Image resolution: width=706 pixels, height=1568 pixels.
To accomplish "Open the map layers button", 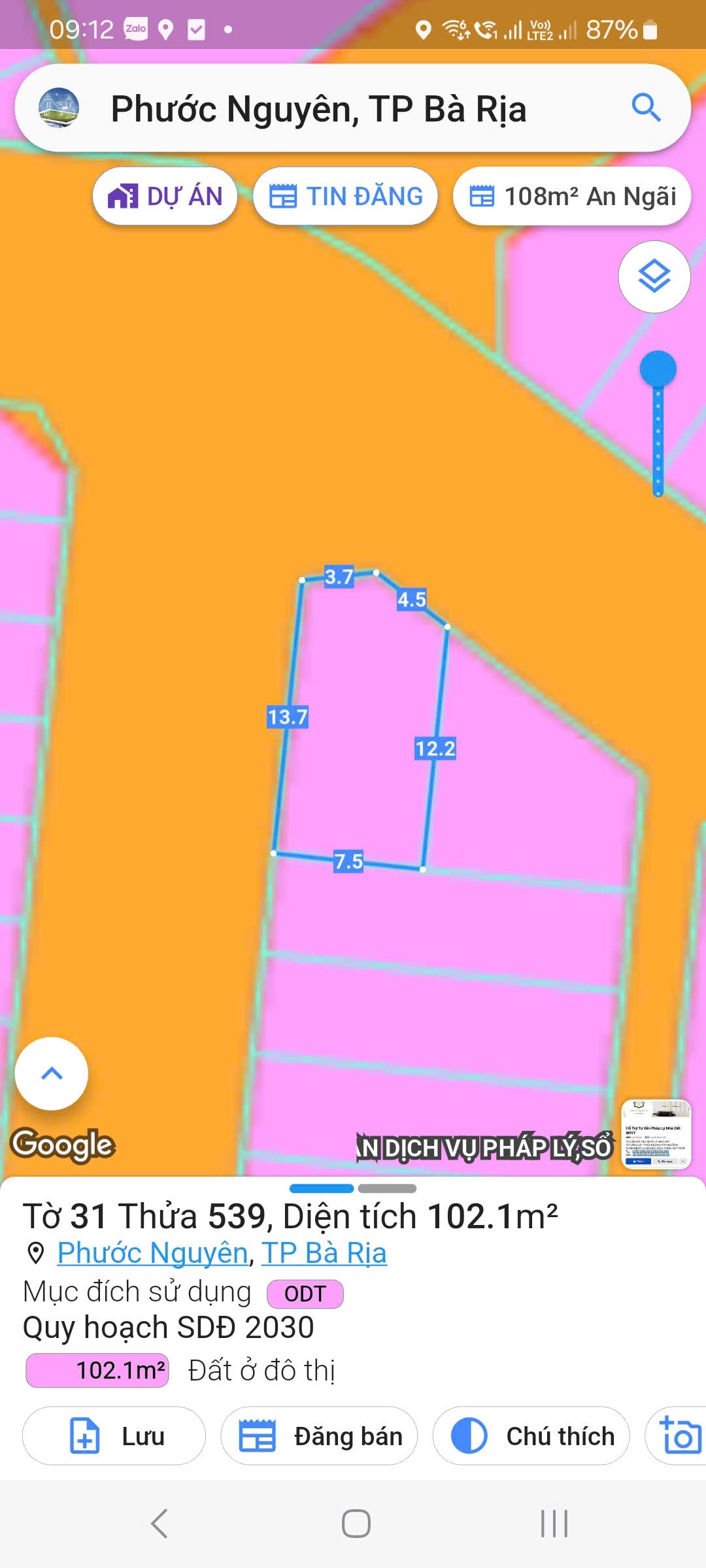I will coord(654,276).
